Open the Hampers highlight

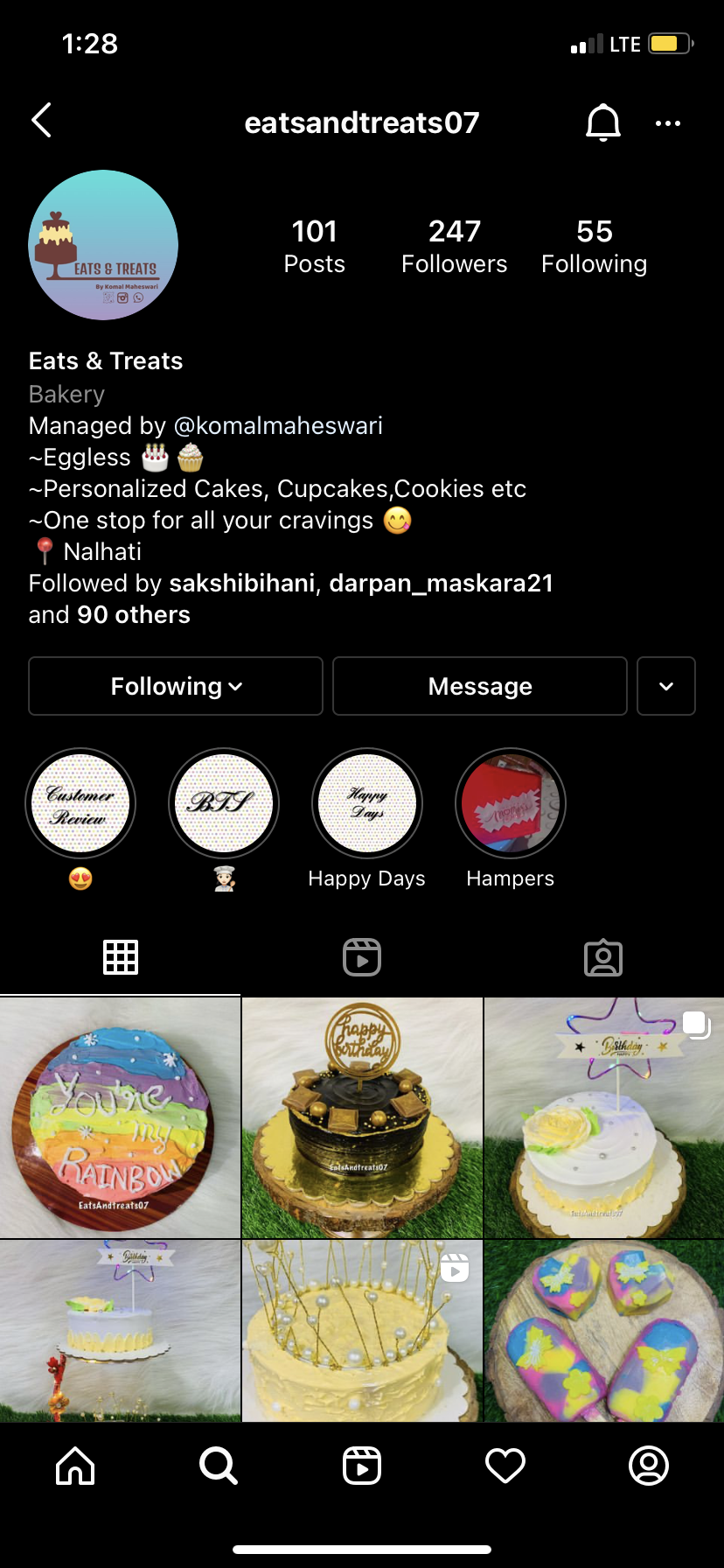(x=511, y=803)
